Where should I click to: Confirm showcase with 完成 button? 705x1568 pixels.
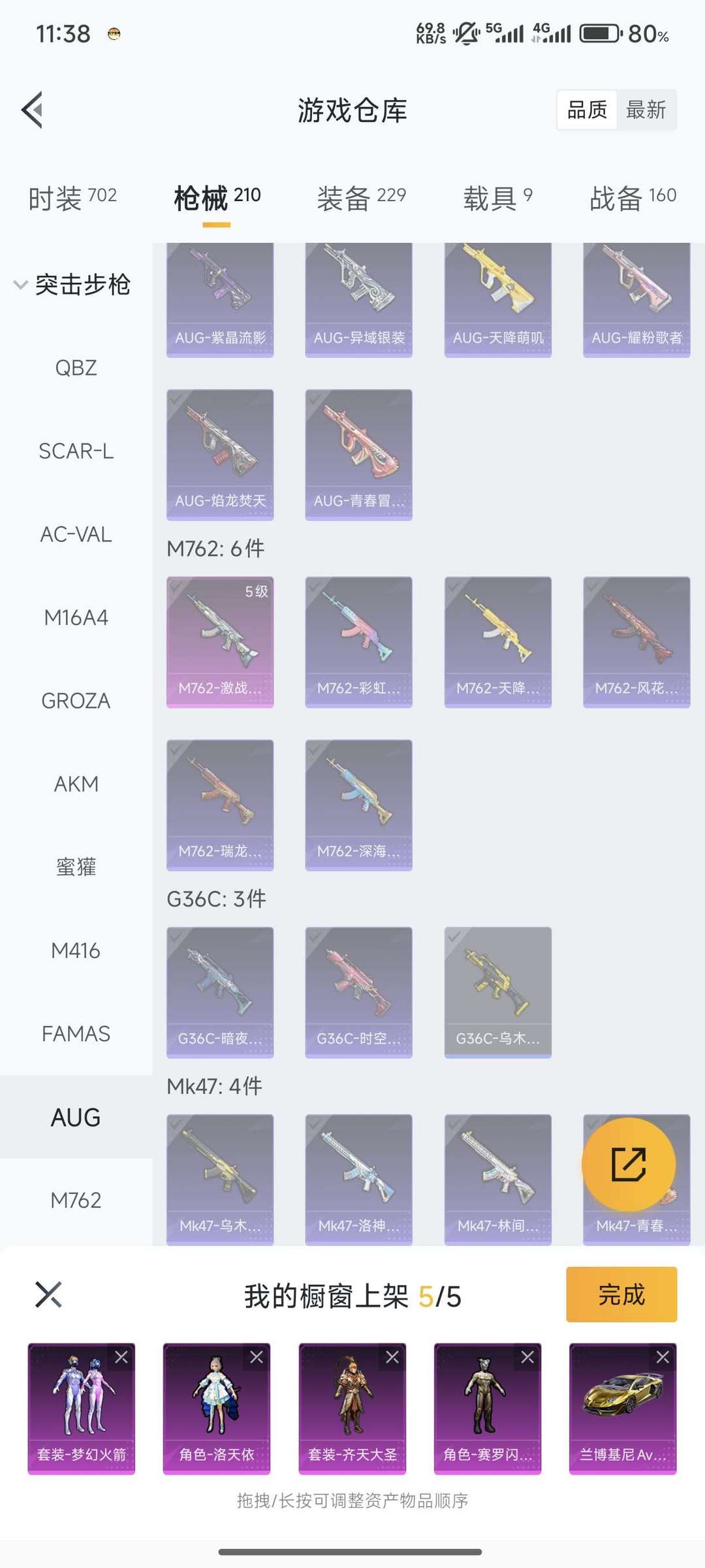click(621, 1294)
